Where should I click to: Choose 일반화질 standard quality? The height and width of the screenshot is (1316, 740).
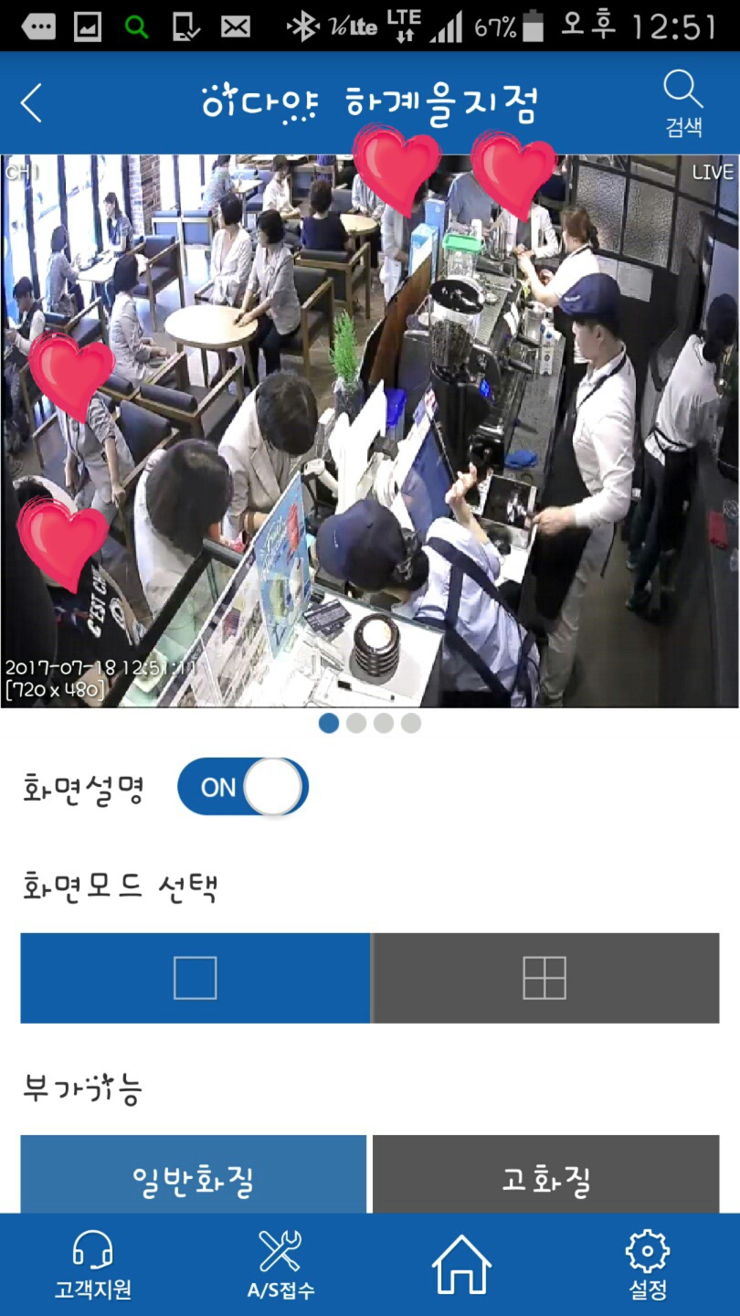coord(194,1180)
